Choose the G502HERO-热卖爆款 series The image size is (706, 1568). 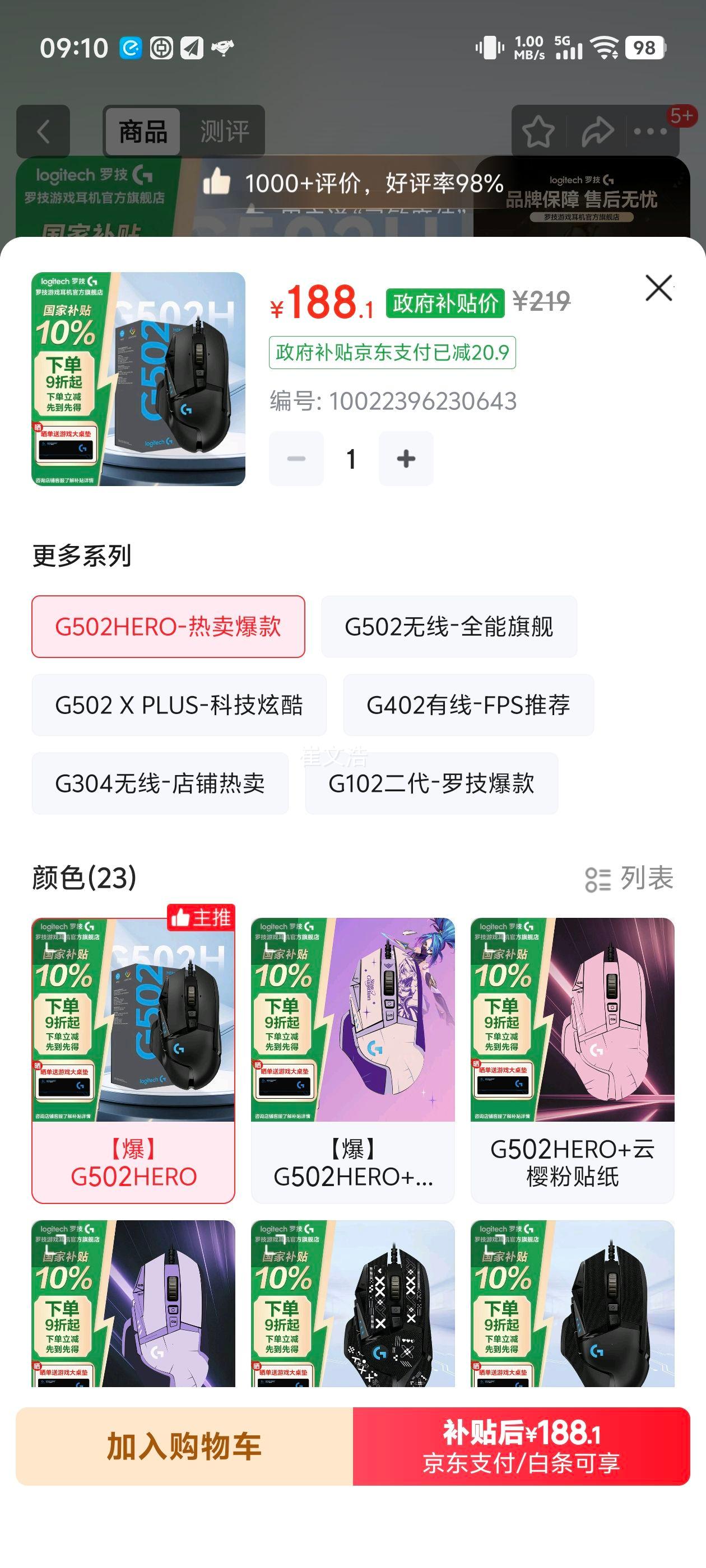coord(168,627)
